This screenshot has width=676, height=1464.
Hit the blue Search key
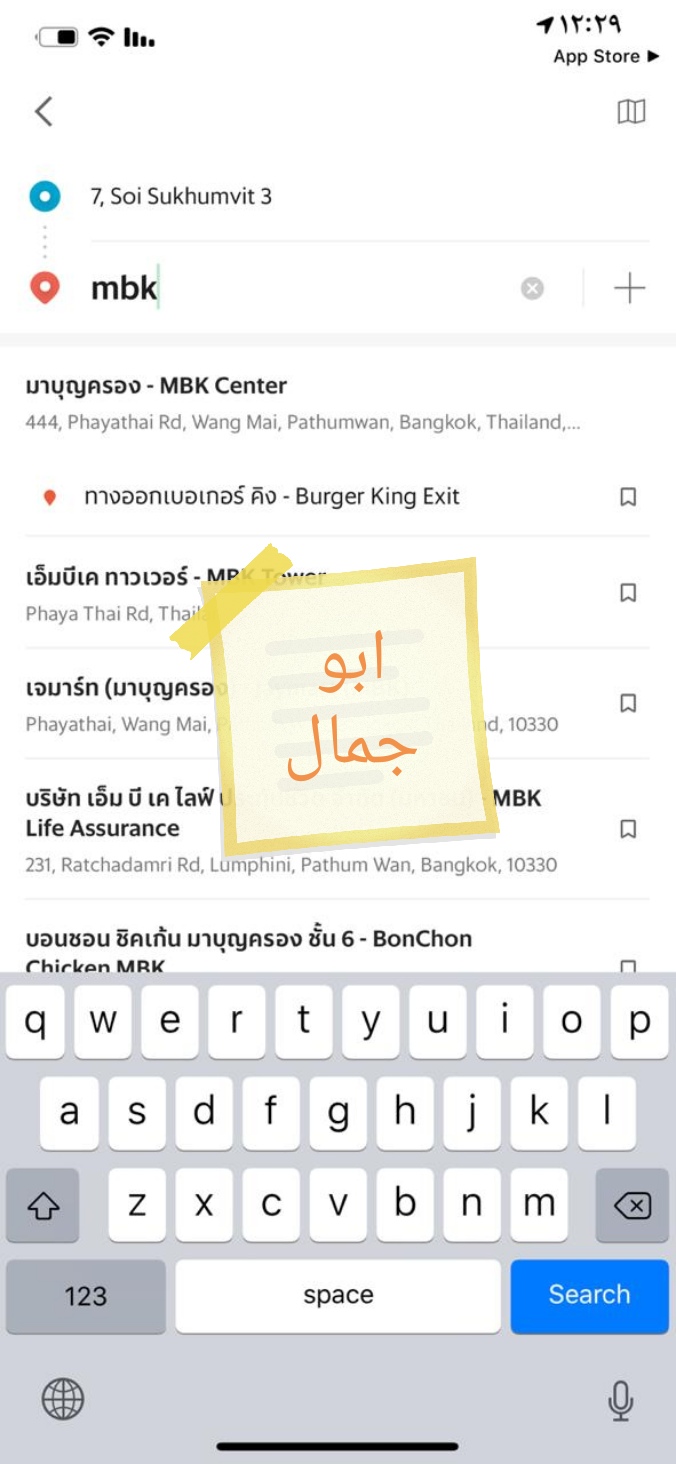click(589, 1295)
